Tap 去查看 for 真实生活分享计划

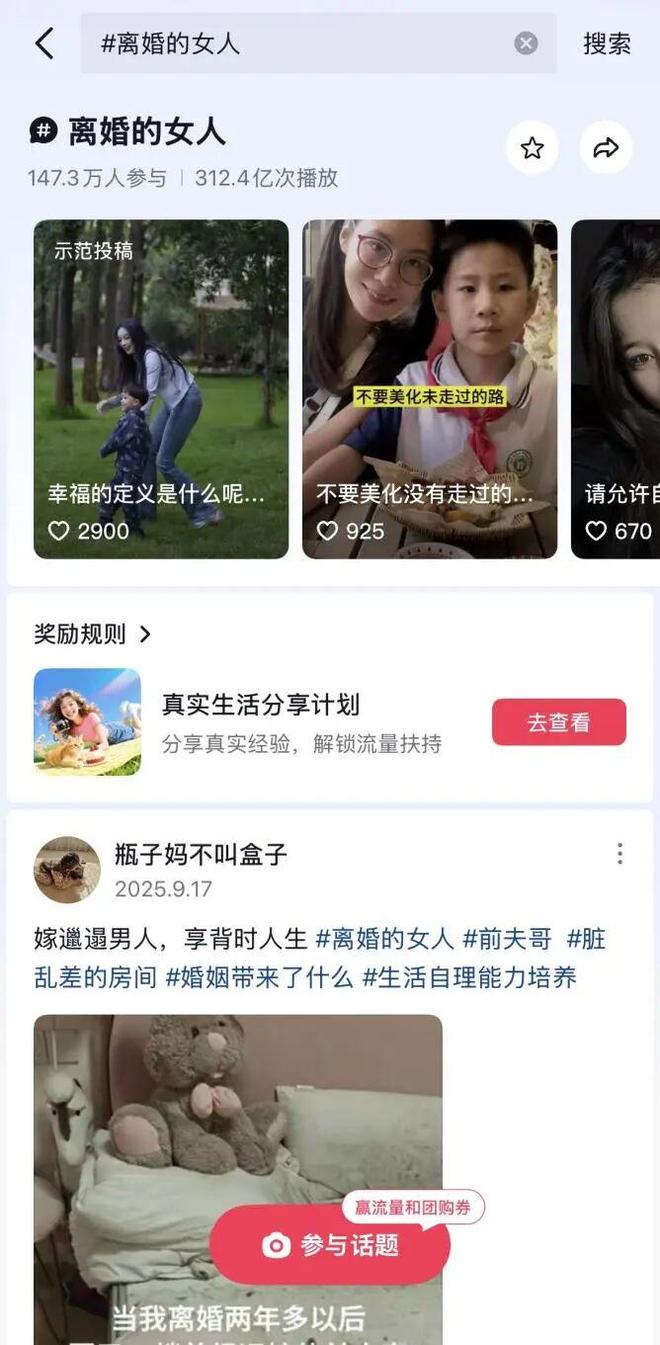tap(558, 722)
